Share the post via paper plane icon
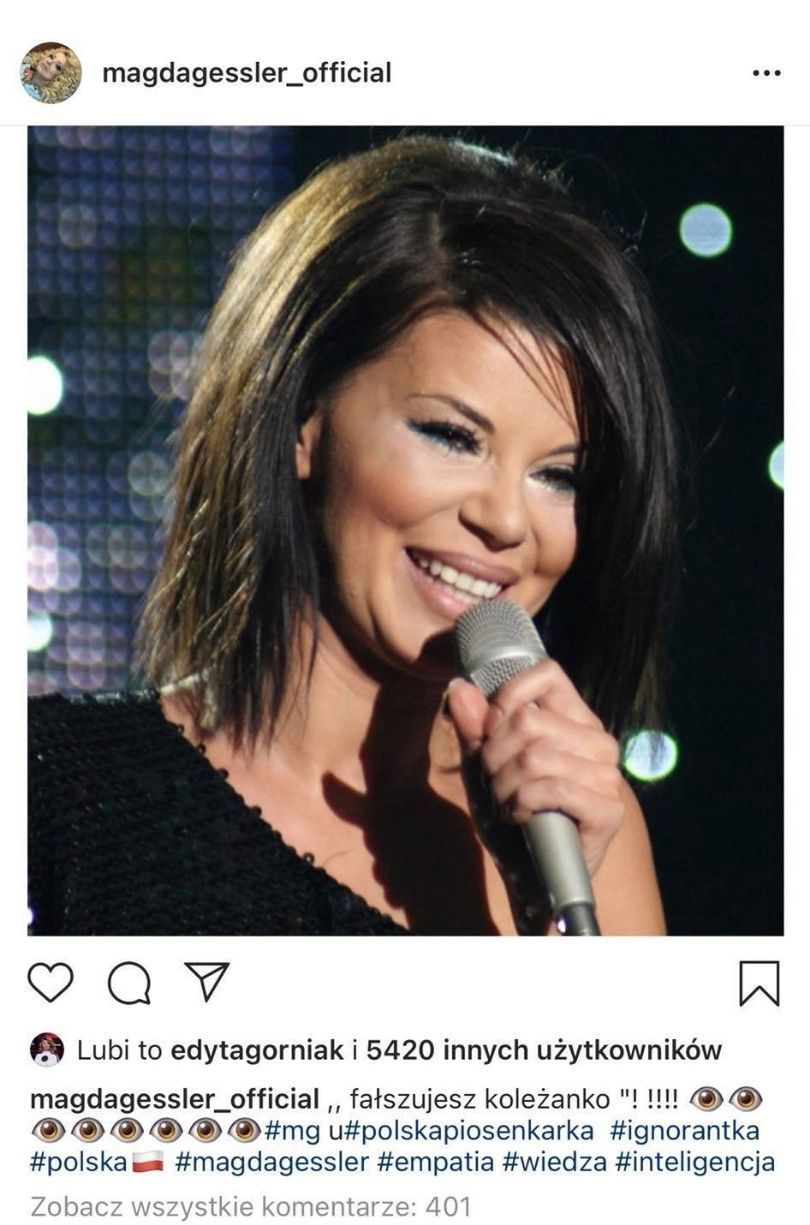810x1225 pixels. pyautogui.click(x=207, y=982)
